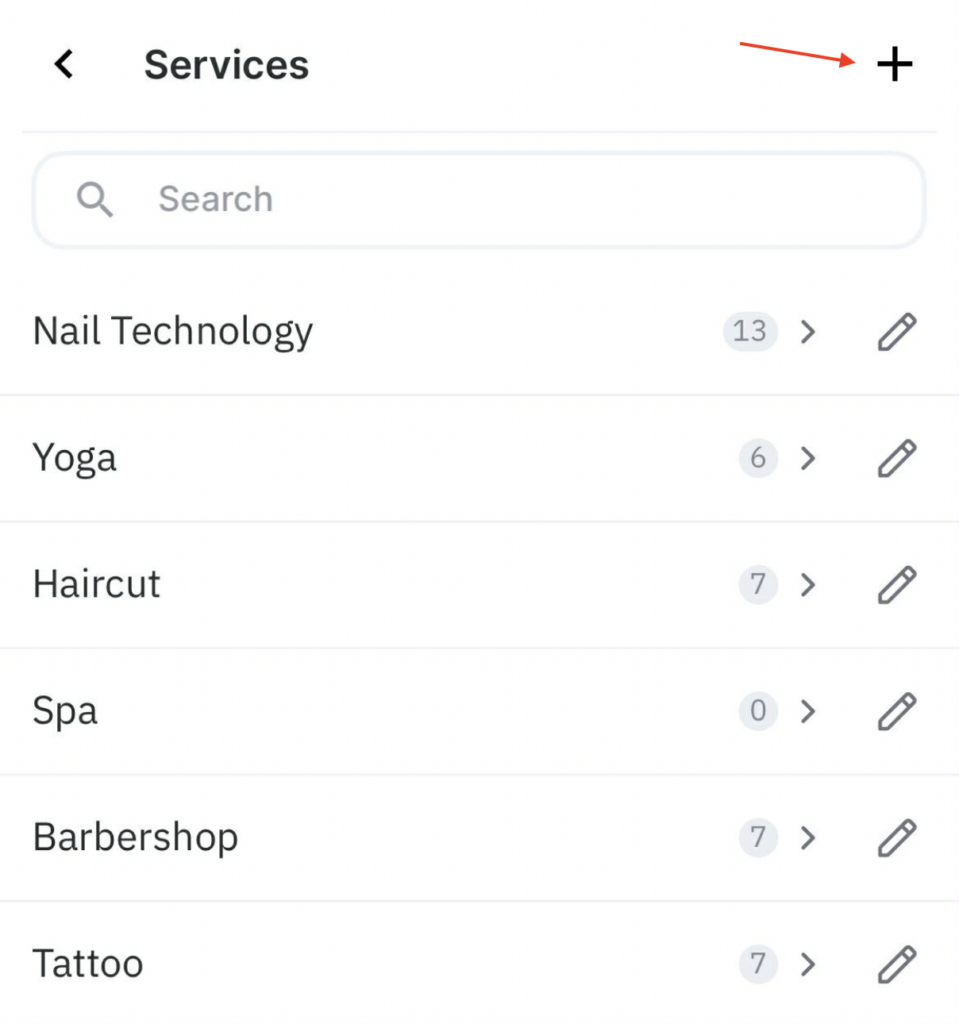
Task: Edit the Nail Technology category
Action: click(x=897, y=331)
